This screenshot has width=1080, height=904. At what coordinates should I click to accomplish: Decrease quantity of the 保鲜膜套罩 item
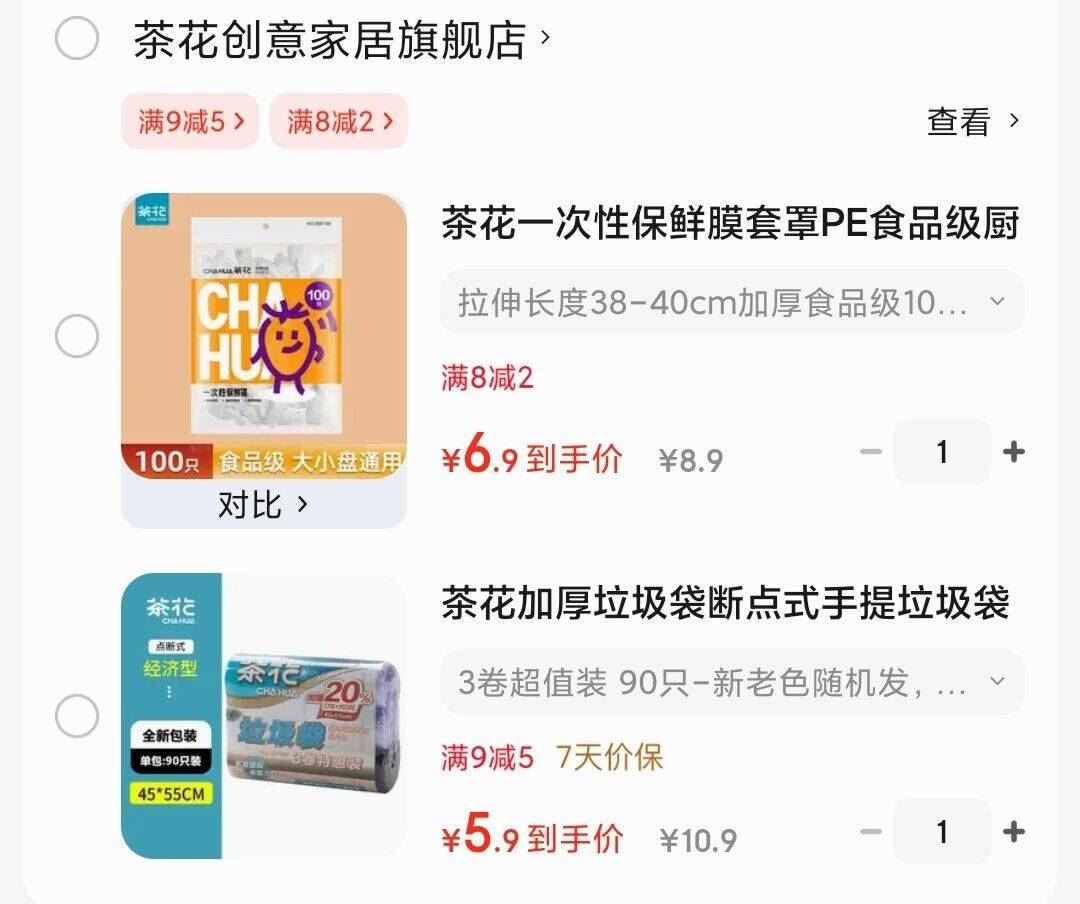[x=871, y=452]
